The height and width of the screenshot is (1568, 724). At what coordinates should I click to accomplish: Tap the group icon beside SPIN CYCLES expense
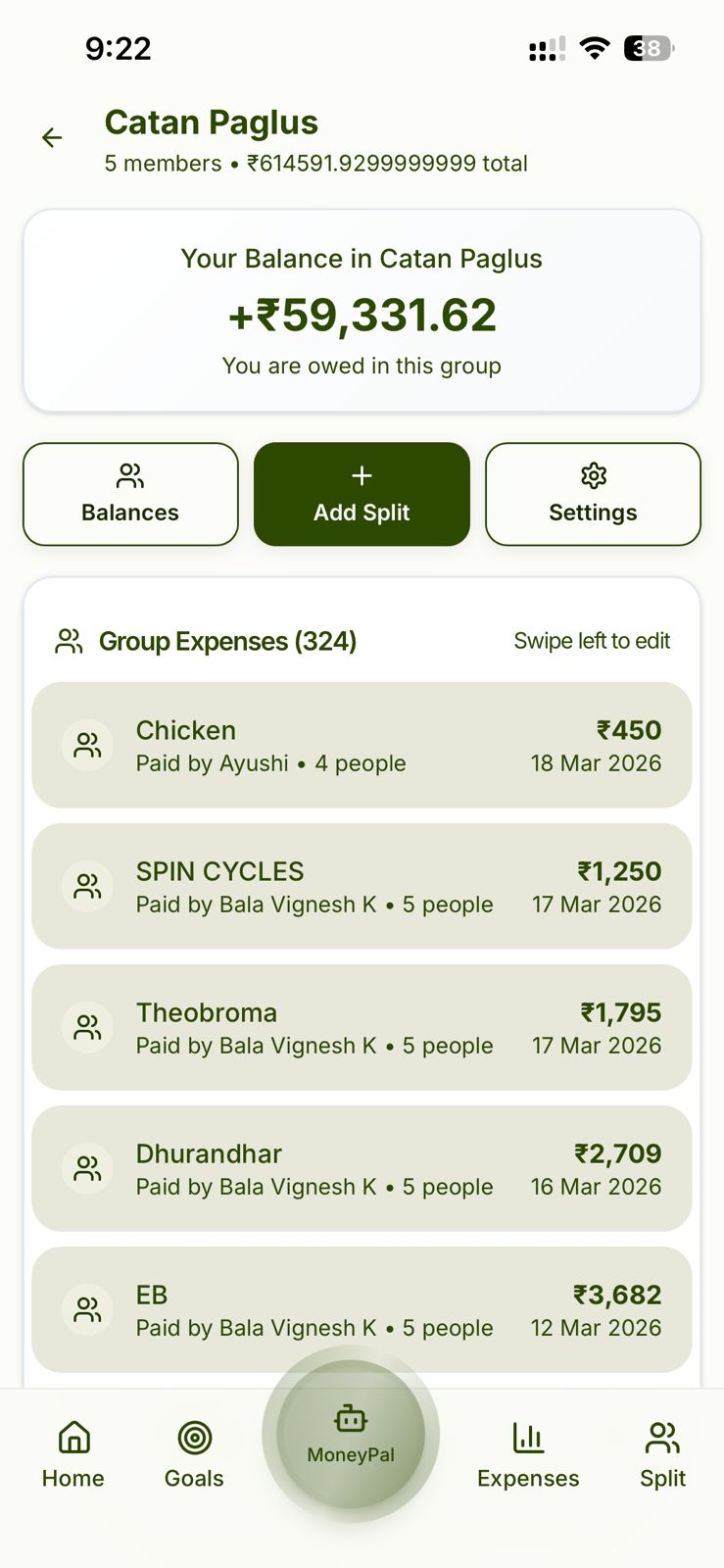click(x=87, y=886)
